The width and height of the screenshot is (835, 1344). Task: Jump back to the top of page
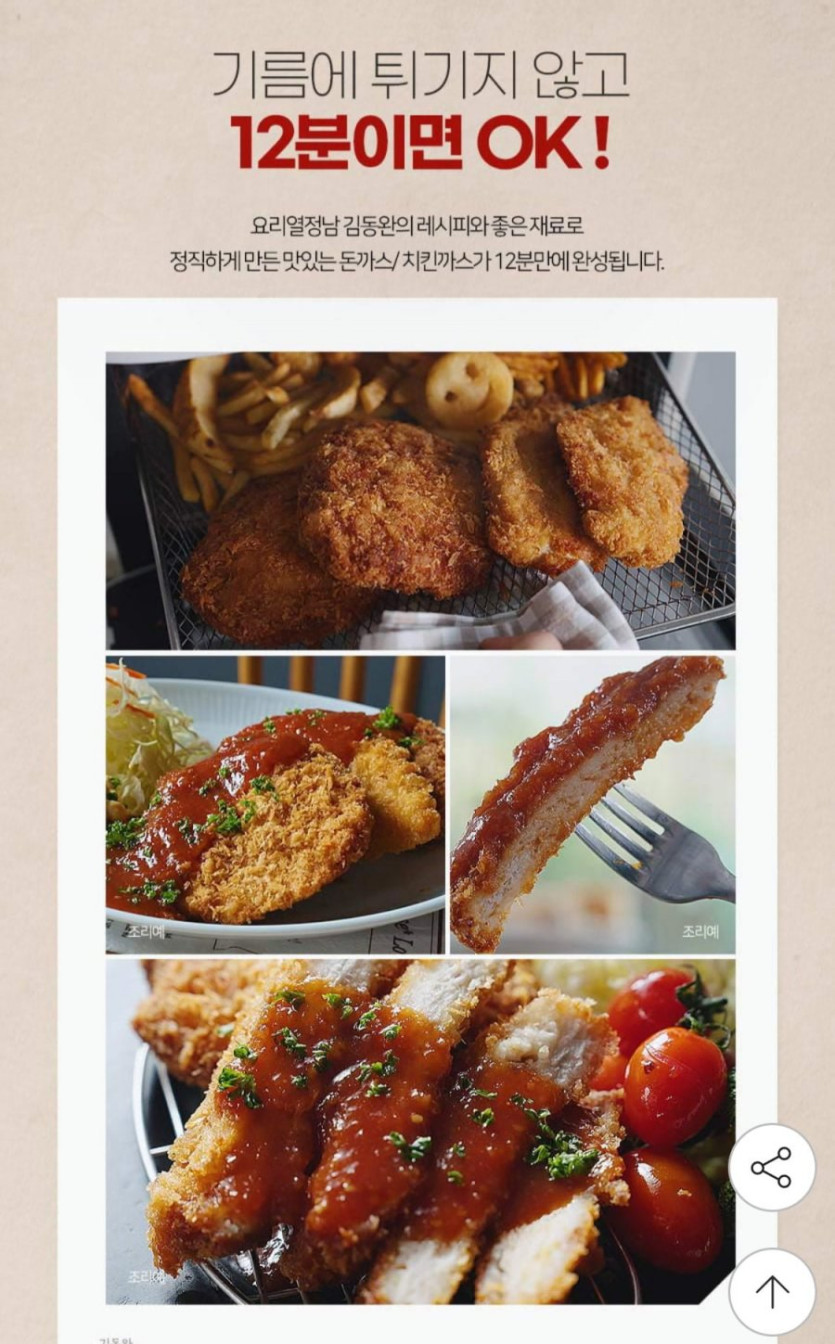click(x=771, y=1291)
